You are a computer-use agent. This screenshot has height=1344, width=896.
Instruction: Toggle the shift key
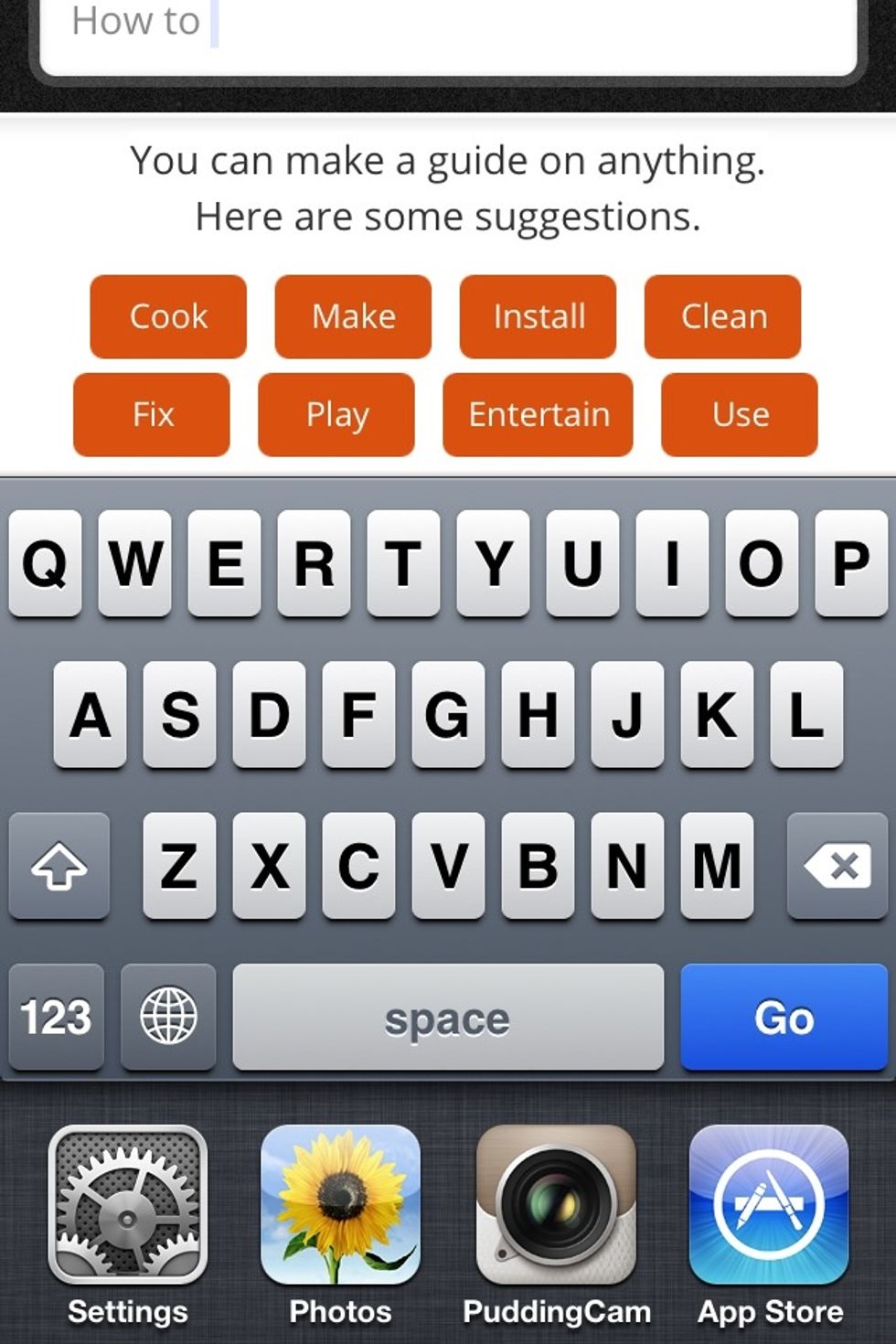tap(59, 865)
